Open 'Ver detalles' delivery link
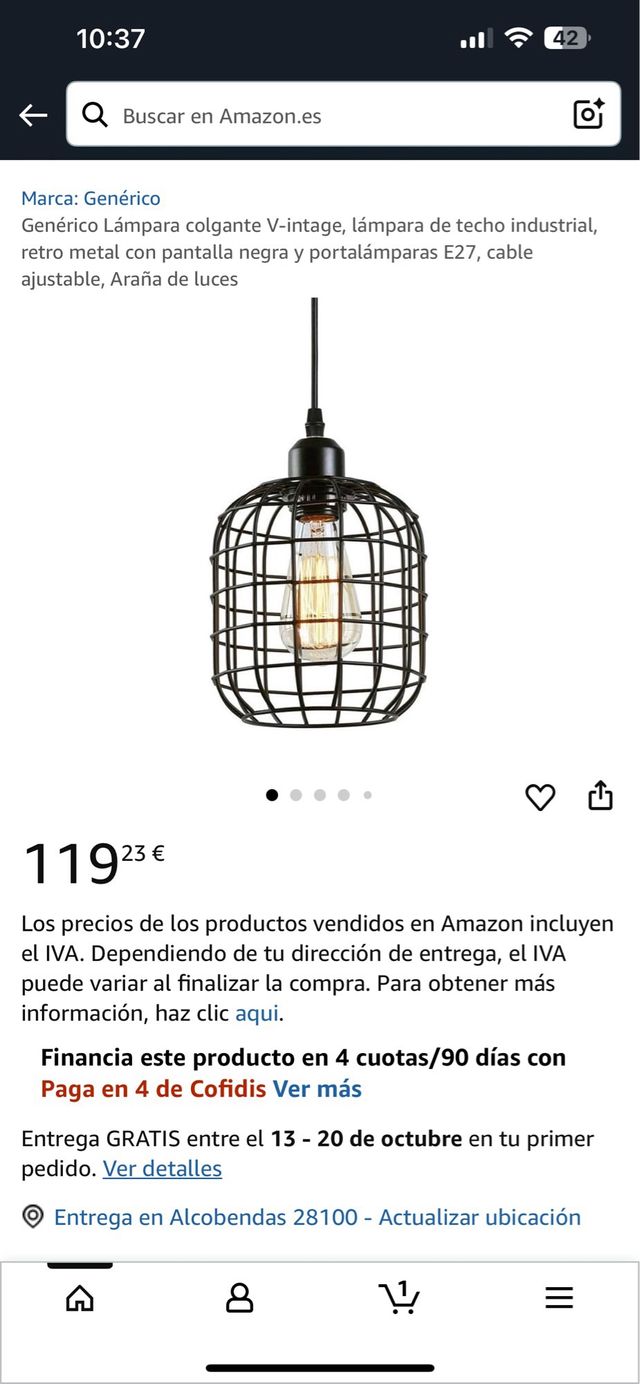Viewport: 640px width, 1384px height. point(162,1168)
